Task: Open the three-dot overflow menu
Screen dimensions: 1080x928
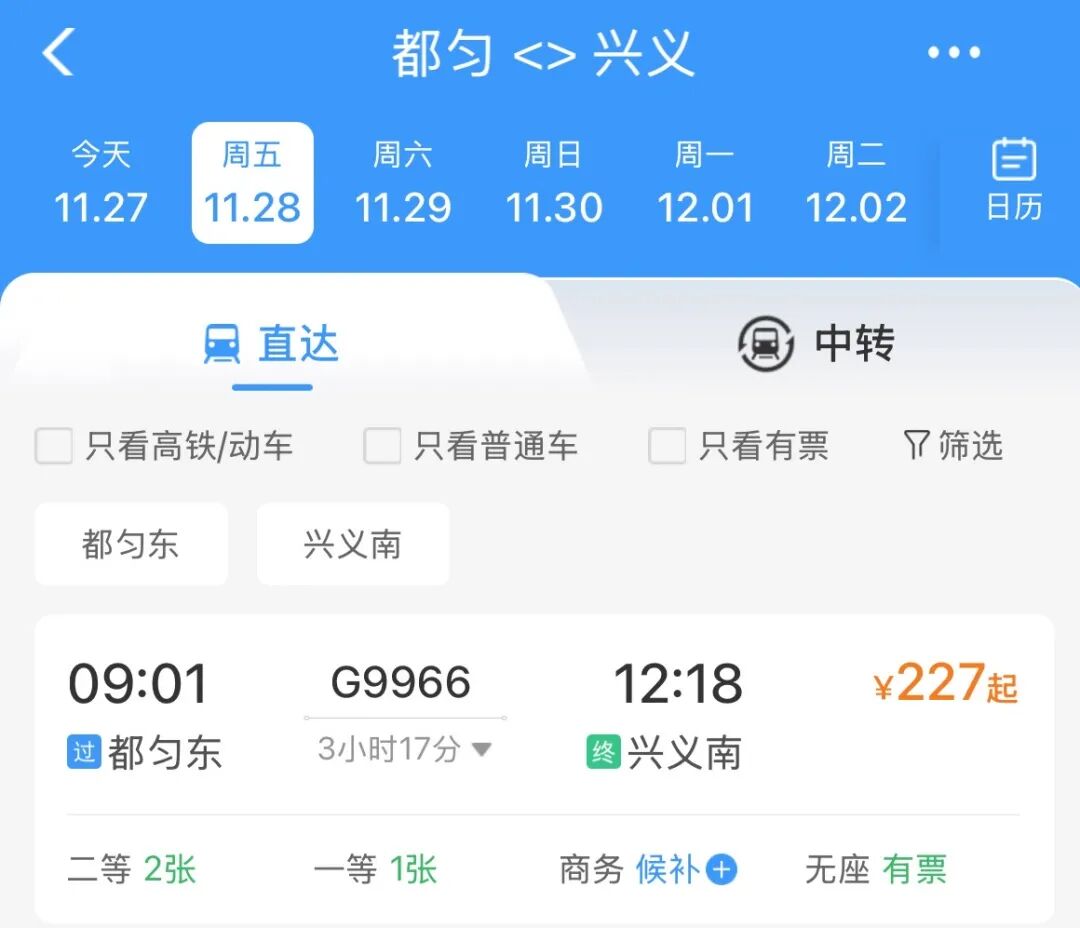Action: click(953, 53)
